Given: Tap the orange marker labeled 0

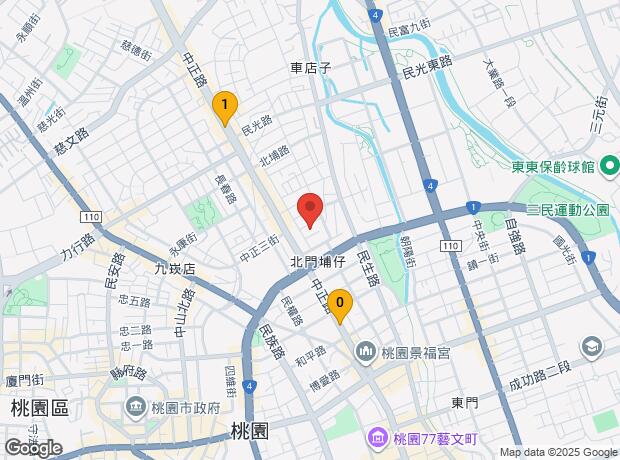Looking at the screenshot, I should click(x=340, y=304).
